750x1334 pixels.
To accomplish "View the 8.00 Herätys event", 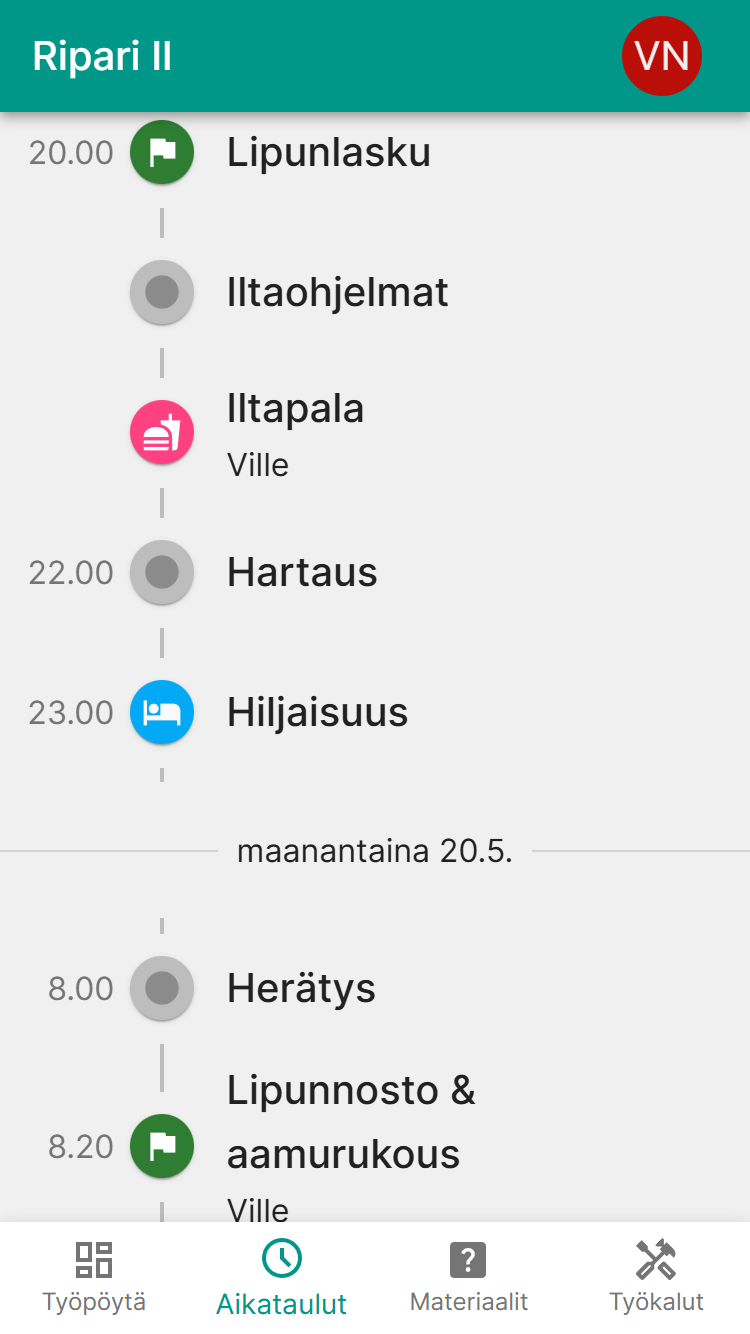I will pyautogui.click(x=301, y=989).
